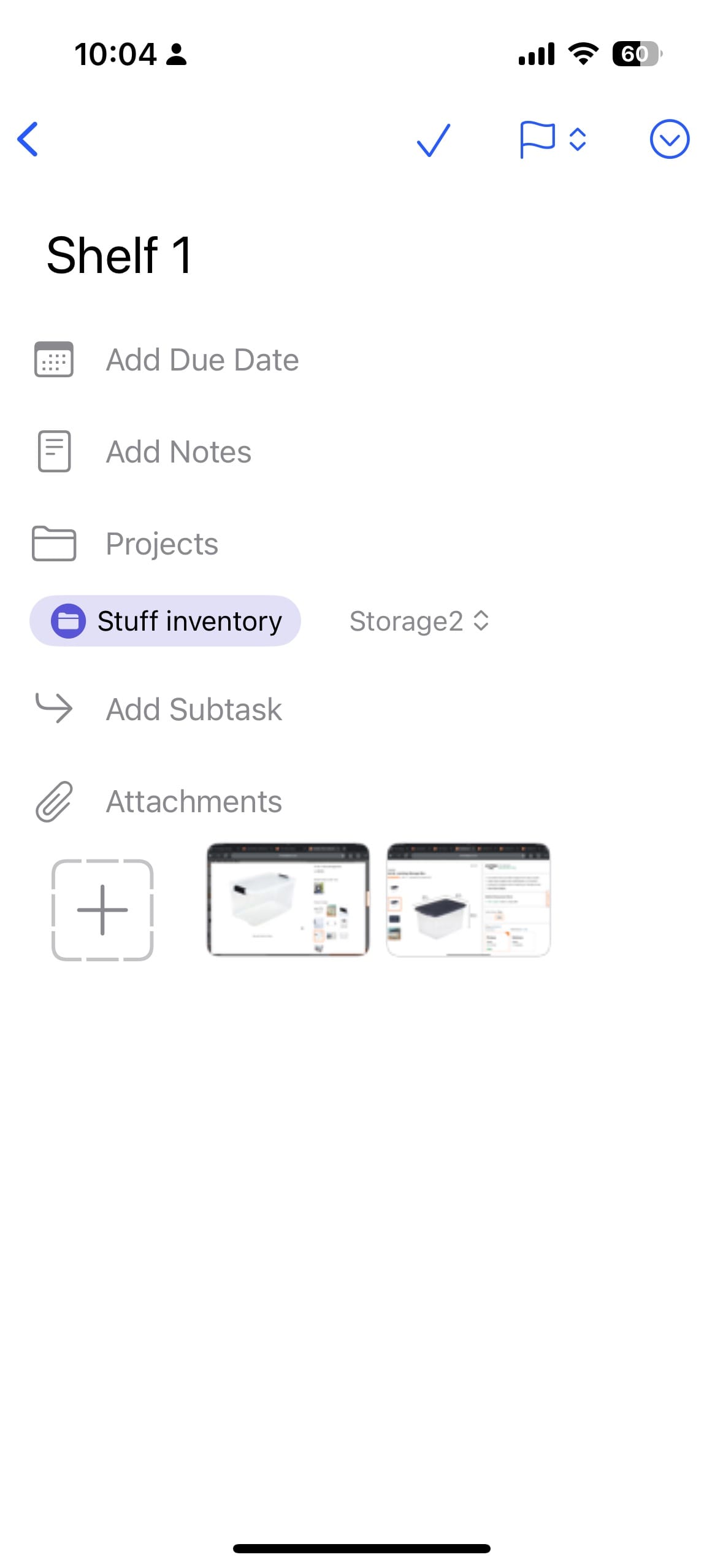Open the dark-lid storage bin attachment
Screen dimensions: 723x1568
(468, 899)
